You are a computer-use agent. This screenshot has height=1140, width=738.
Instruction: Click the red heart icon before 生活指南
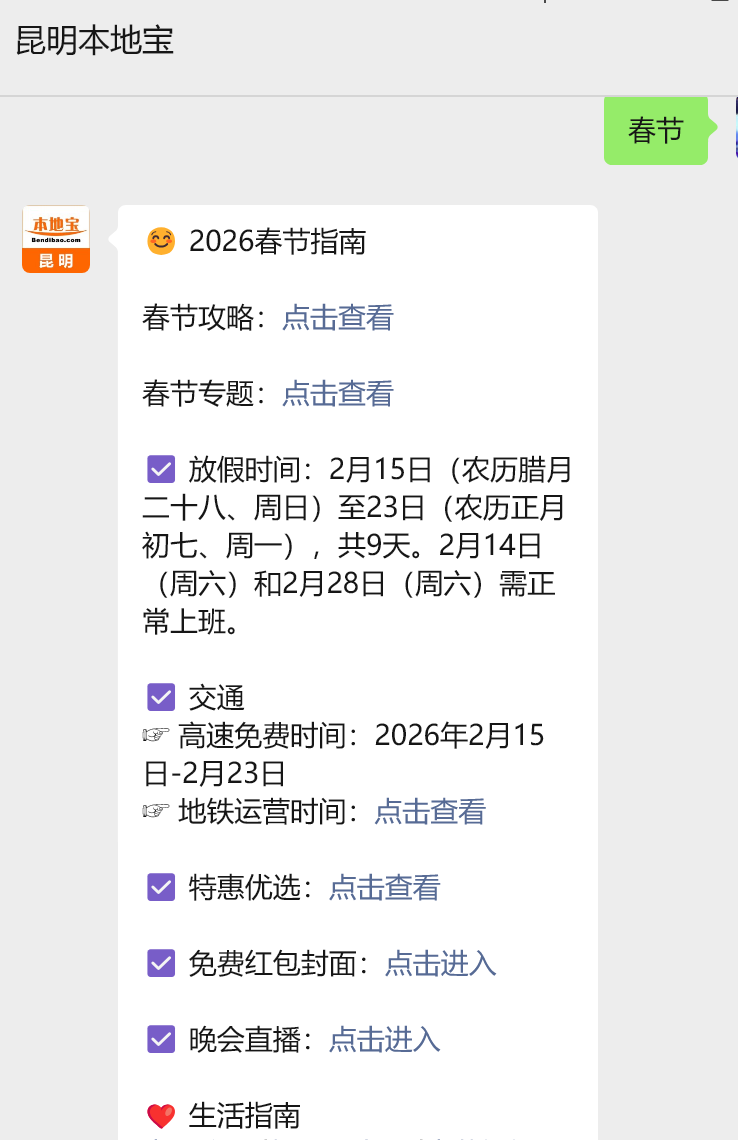(x=160, y=1115)
